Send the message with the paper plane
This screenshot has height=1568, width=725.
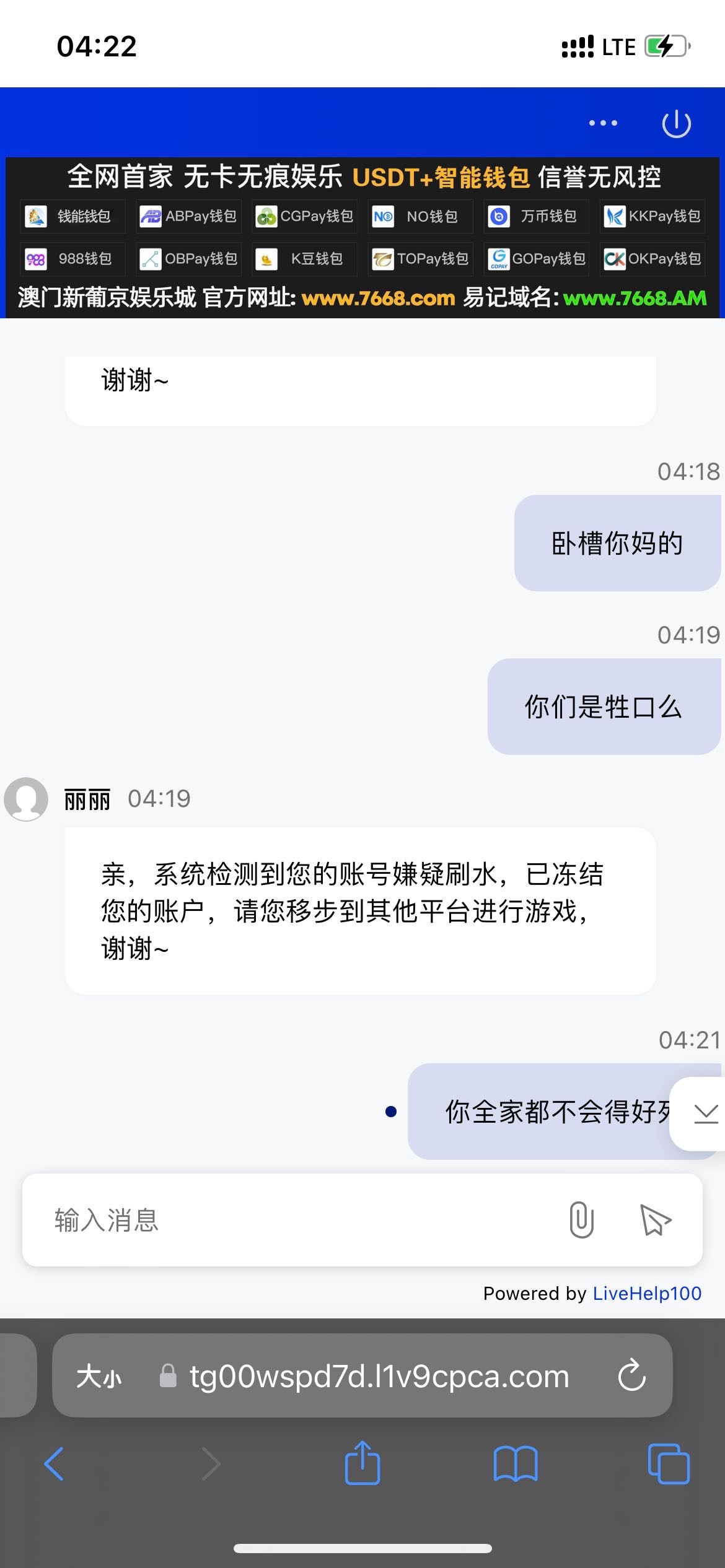(655, 1220)
